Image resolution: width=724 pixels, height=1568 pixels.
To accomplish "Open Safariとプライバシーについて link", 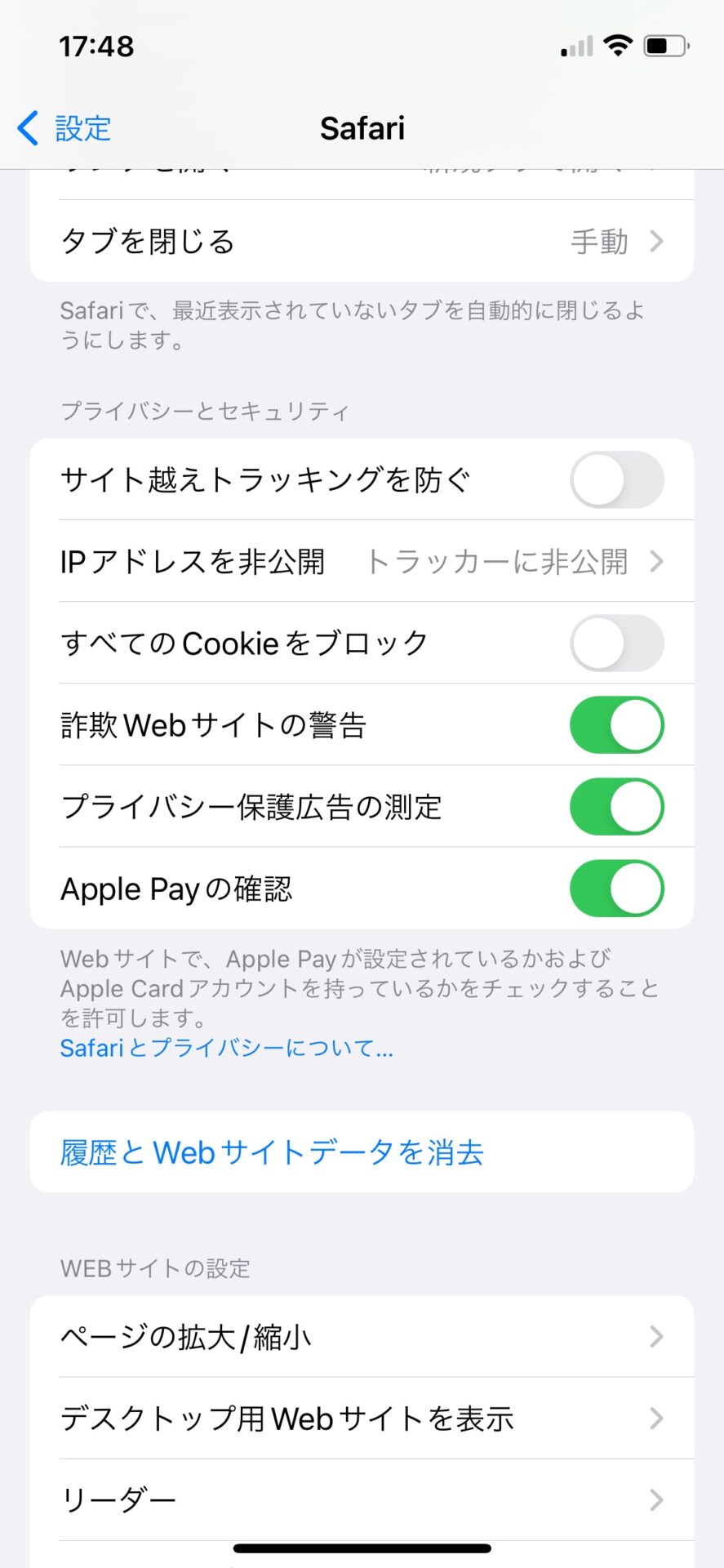I will click(226, 1048).
